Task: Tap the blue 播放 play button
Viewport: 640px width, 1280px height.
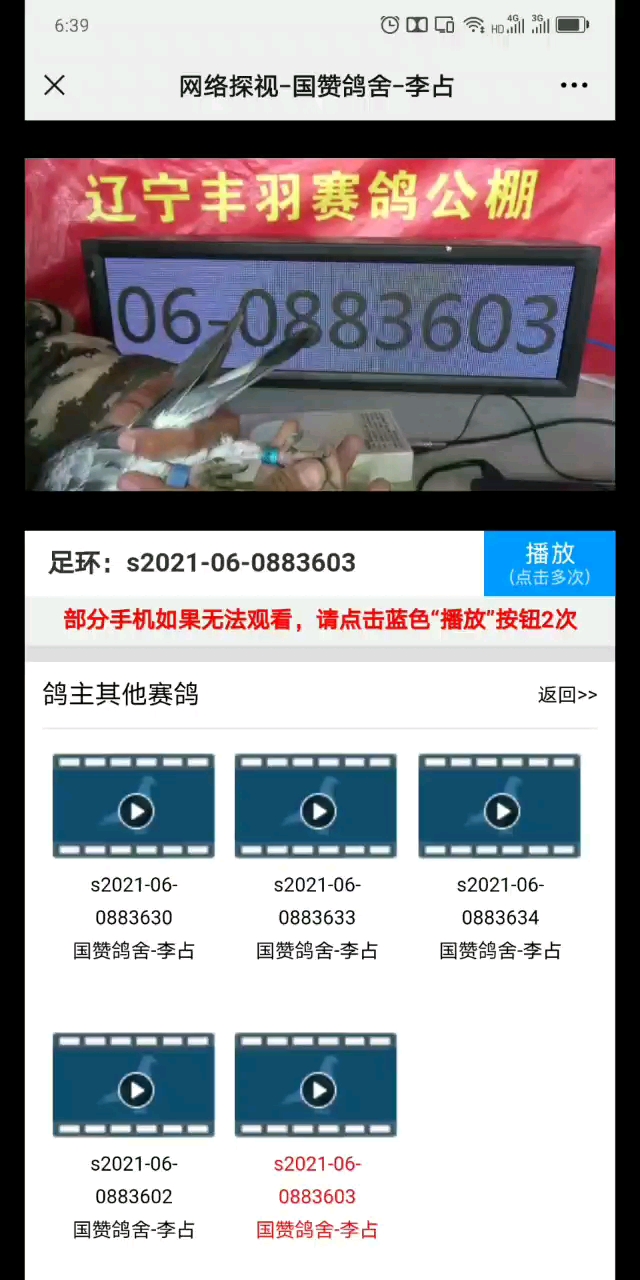Action: [x=549, y=563]
